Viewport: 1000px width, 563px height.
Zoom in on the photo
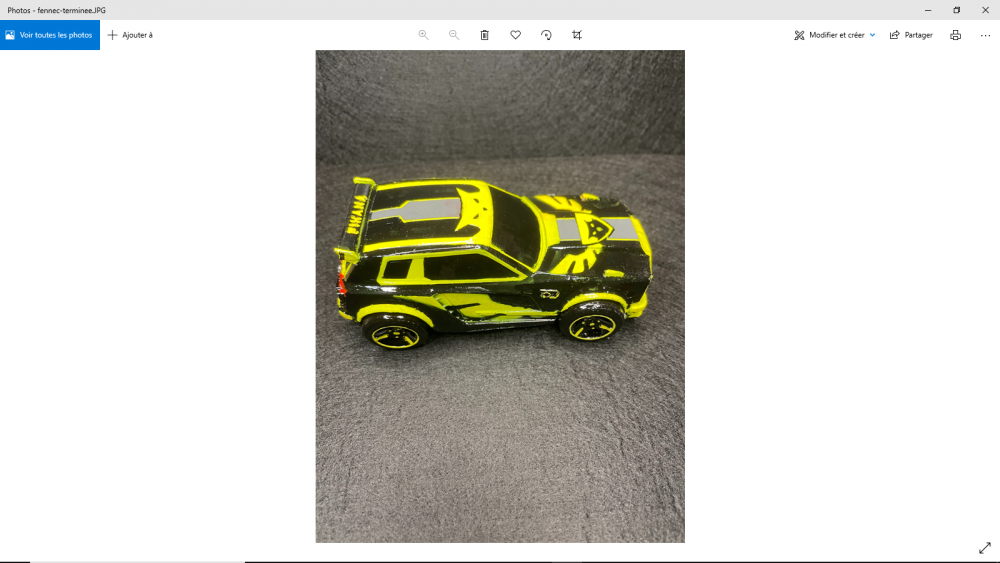click(423, 35)
